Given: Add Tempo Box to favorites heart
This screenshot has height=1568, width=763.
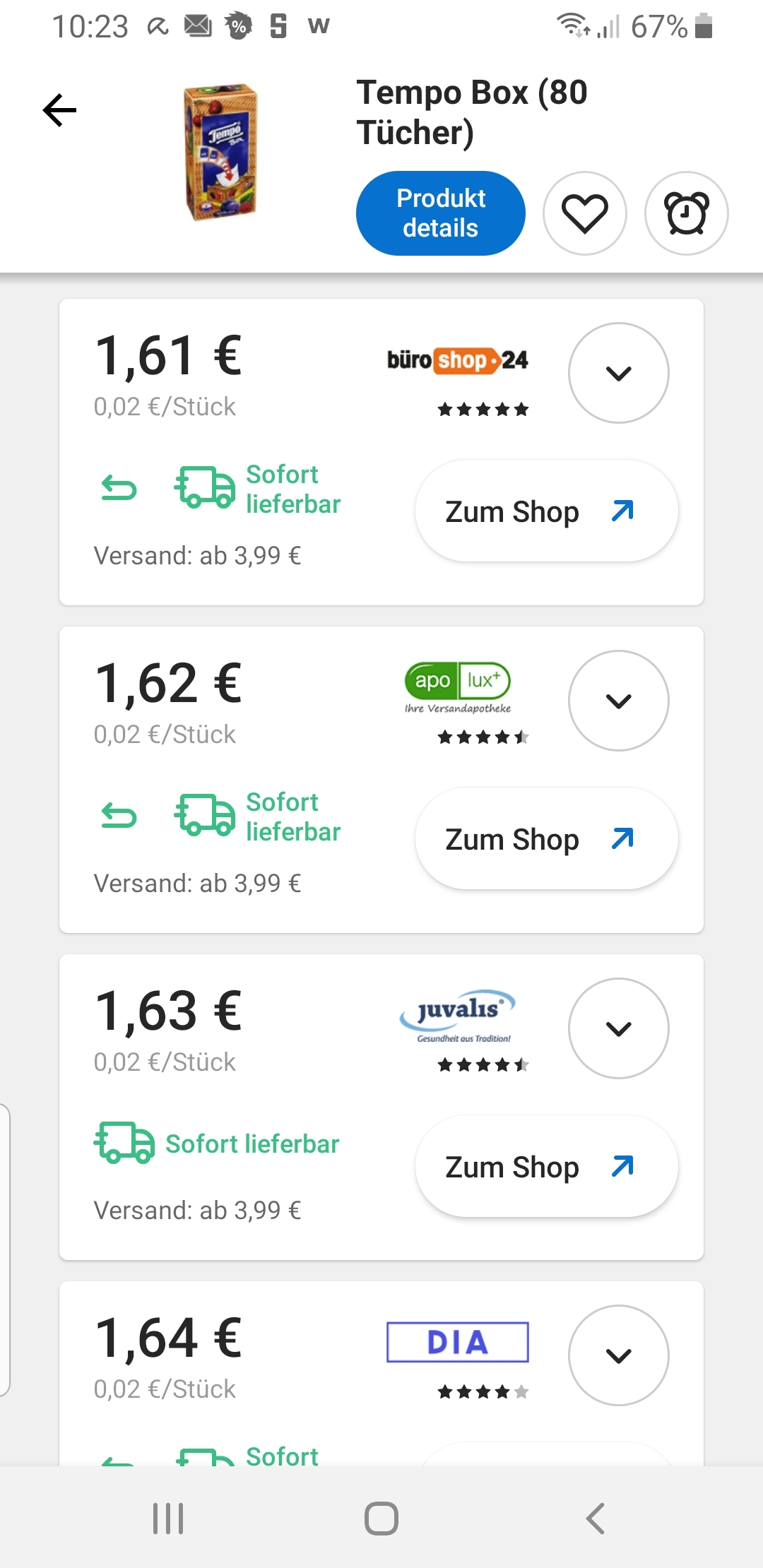Looking at the screenshot, I should coord(585,213).
